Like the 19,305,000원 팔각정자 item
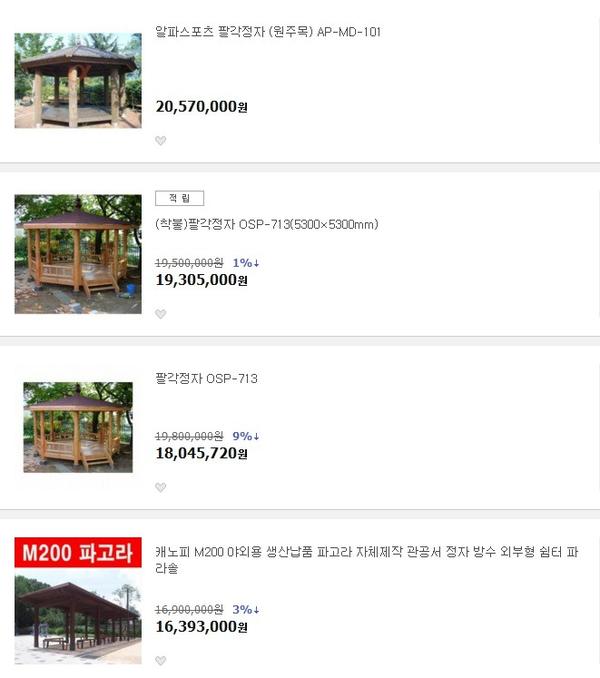Screen dimensions: 600x678 pos(161,314)
